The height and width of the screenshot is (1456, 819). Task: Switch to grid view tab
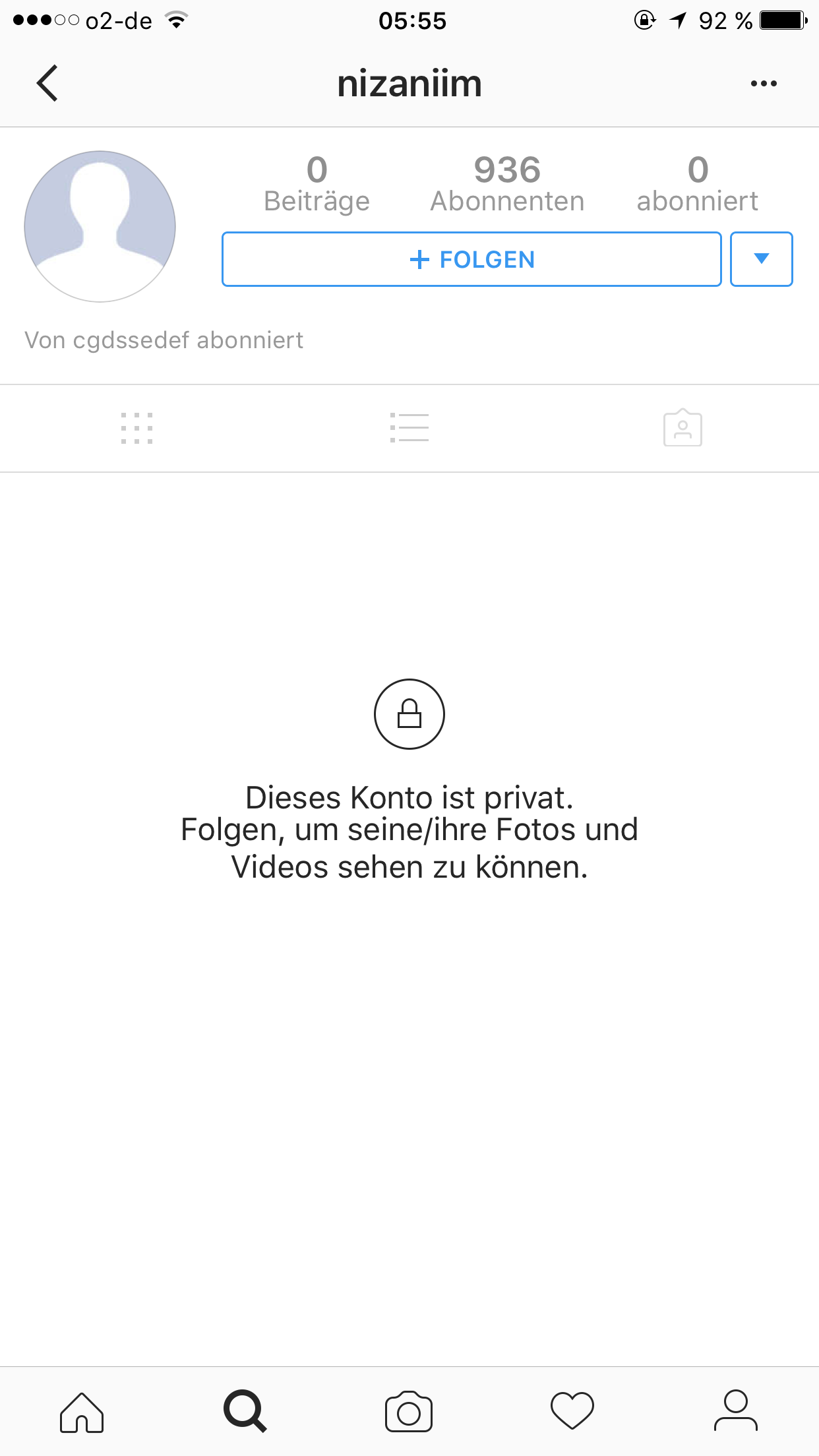tap(136, 428)
